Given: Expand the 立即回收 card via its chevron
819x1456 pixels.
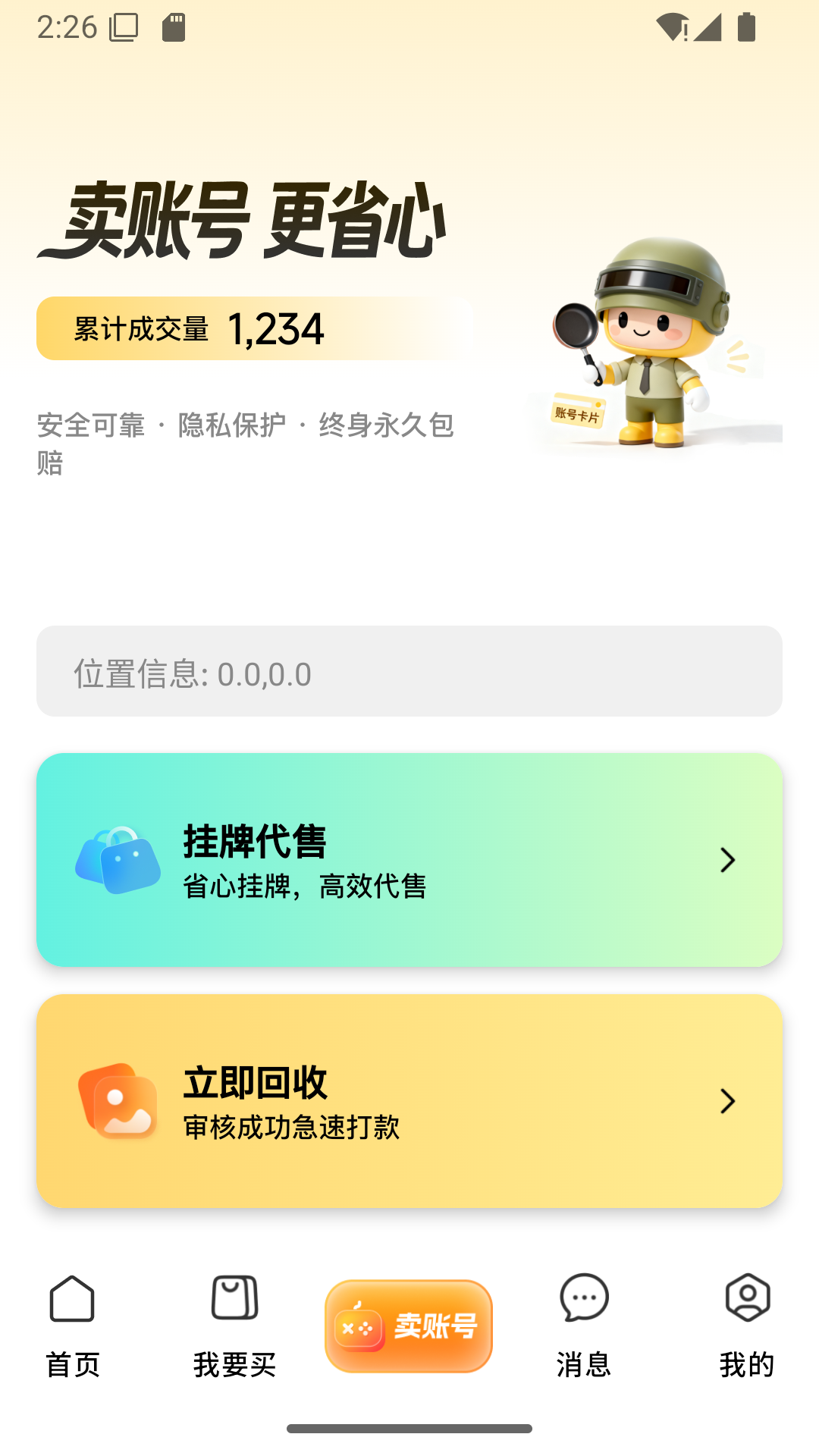Looking at the screenshot, I should tap(727, 1101).
